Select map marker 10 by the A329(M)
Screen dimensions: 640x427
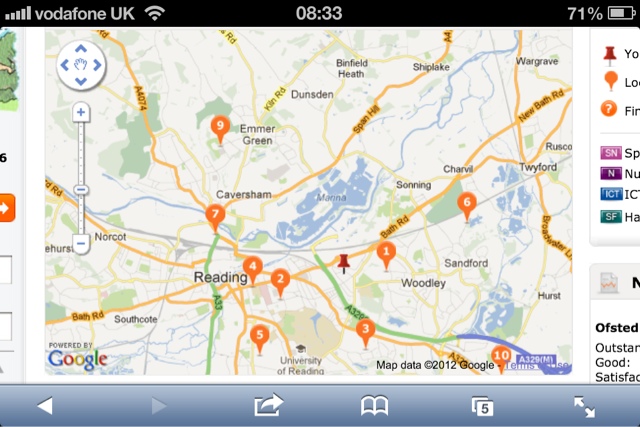501,356
